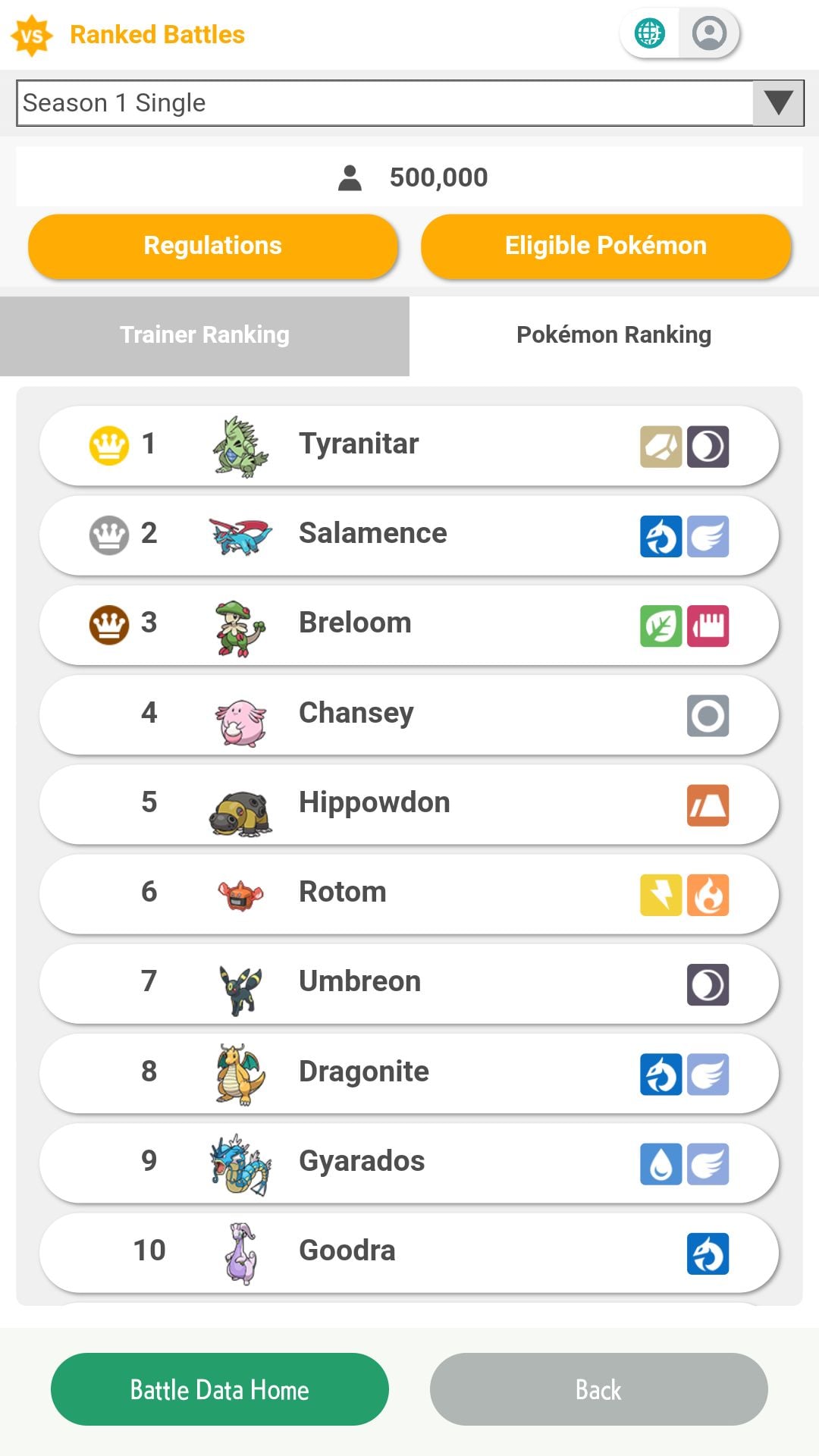
Task: Open the Gyarados row
Action: click(409, 1162)
